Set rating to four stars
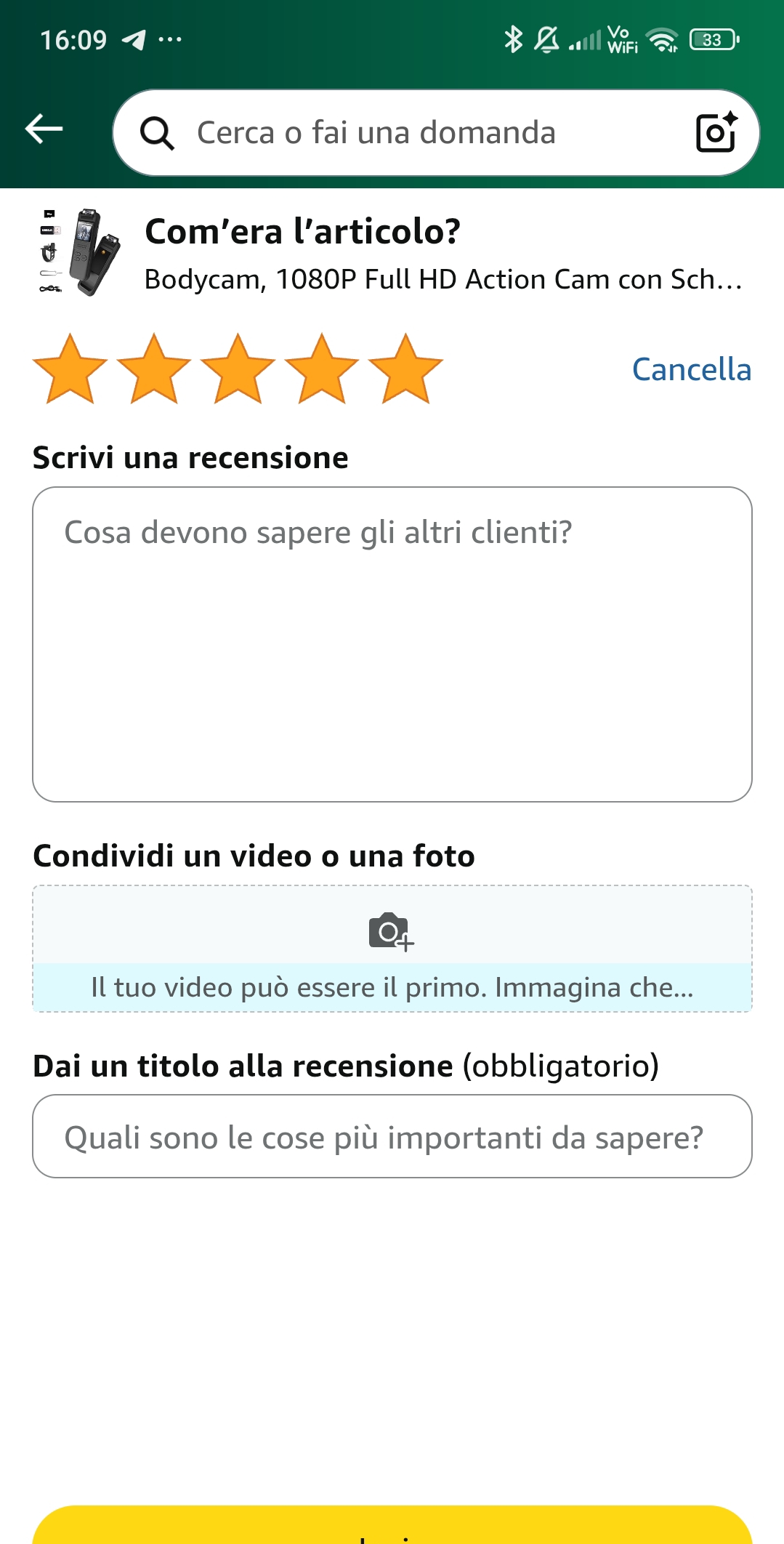This screenshot has height=1544, width=784. [322, 370]
